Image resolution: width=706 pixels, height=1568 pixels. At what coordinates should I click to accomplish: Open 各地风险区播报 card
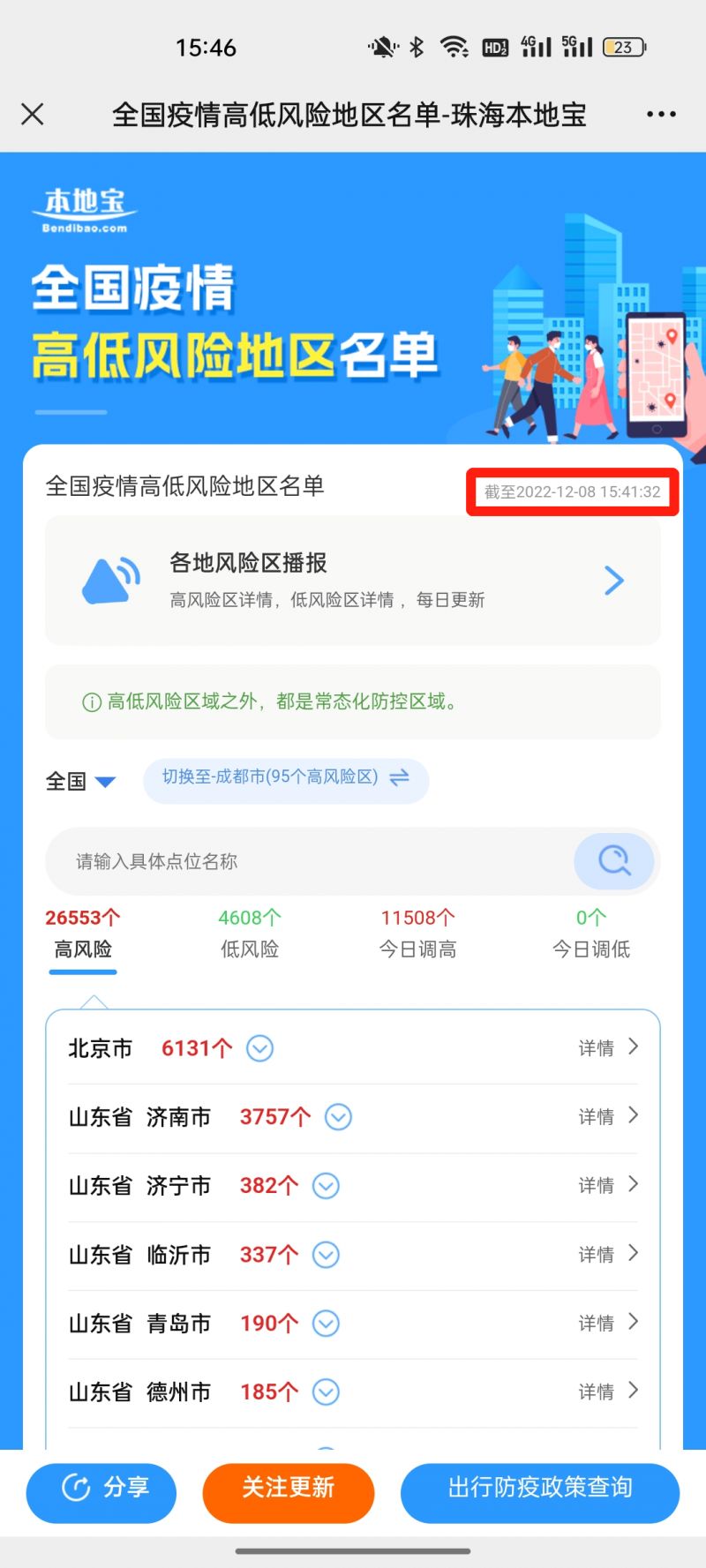(353, 581)
